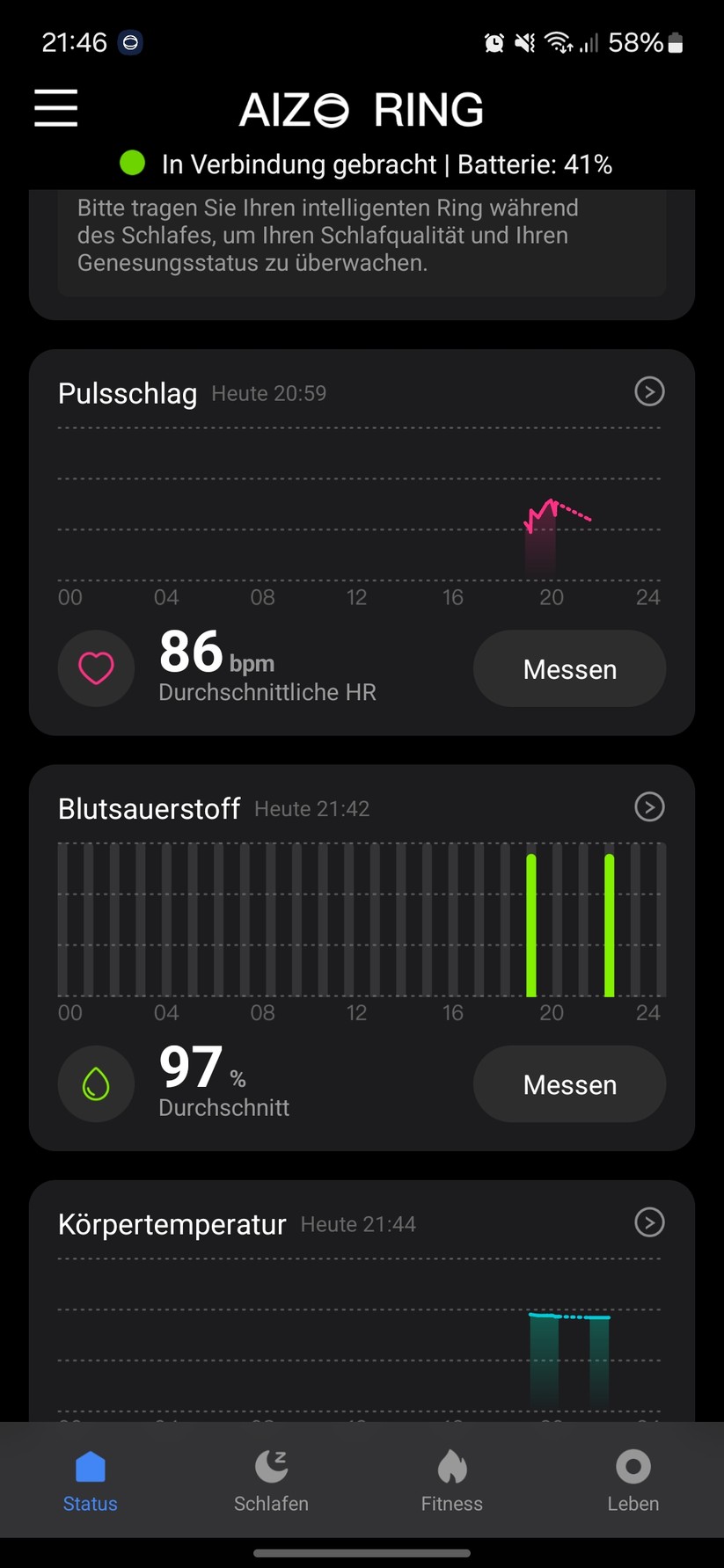Open Fitness via the flame icon
Image resolution: width=724 pixels, height=1568 pixels.
click(451, 1464)
